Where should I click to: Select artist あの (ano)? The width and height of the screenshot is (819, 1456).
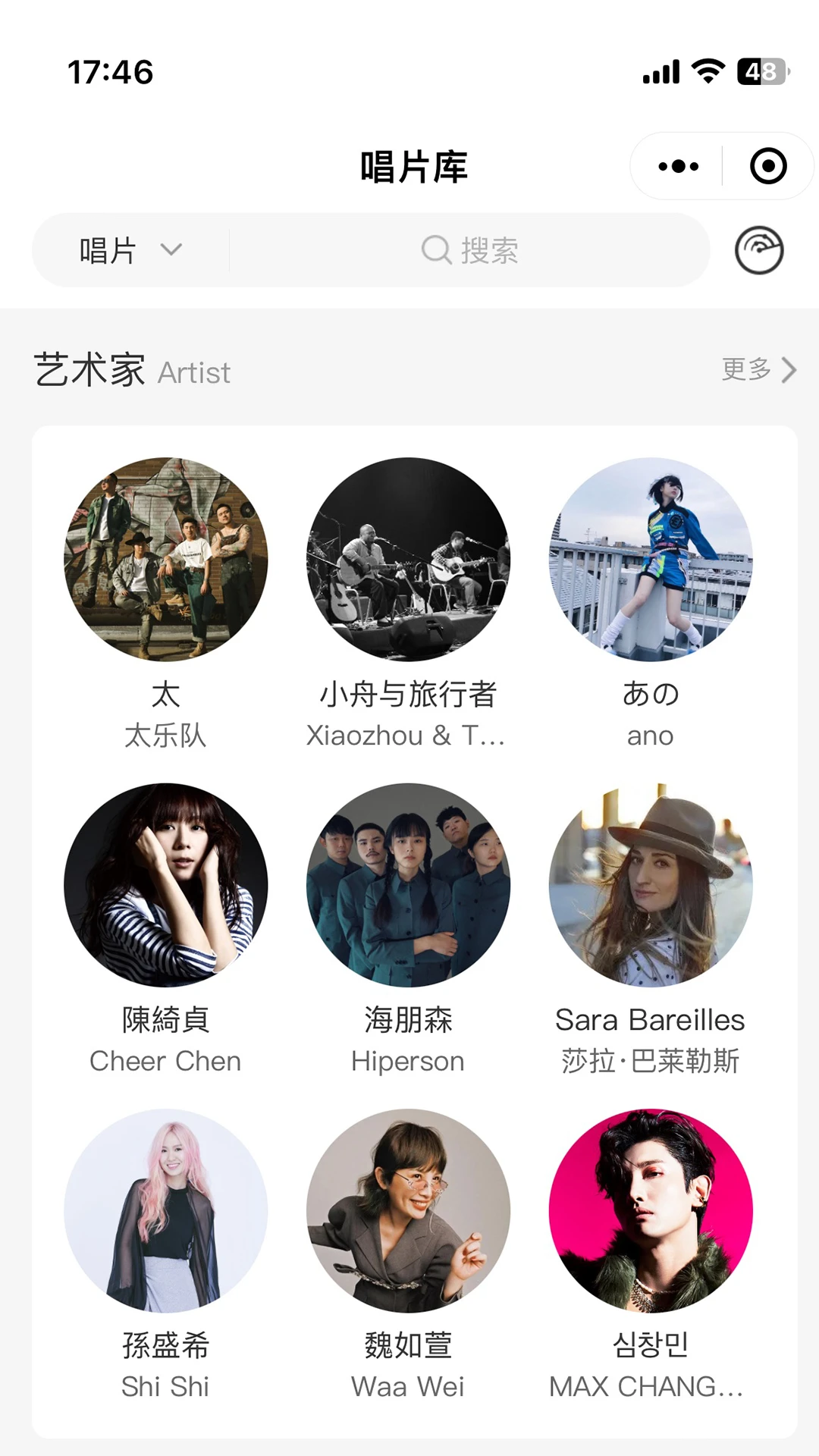(x=651, y=560)
